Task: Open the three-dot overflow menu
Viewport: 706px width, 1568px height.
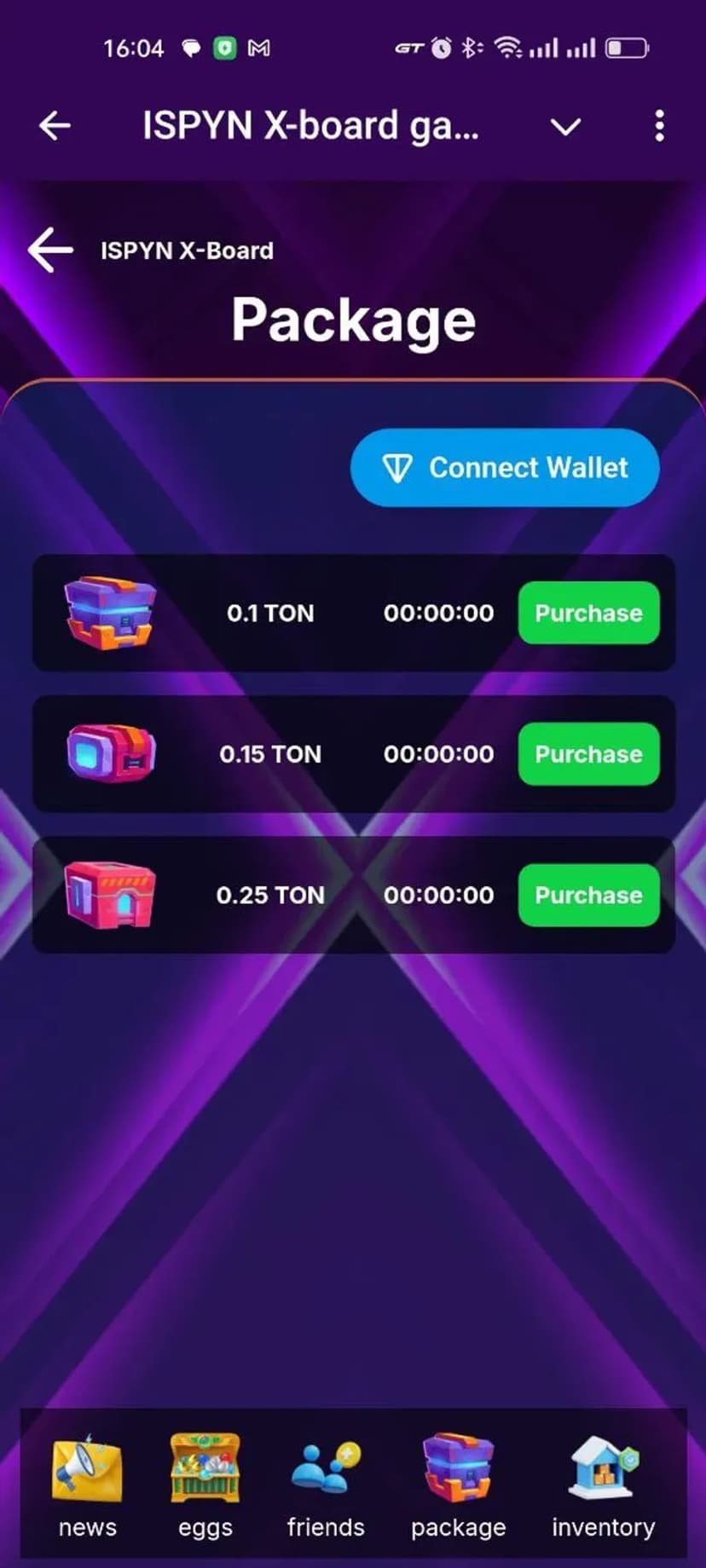Action: click(x=659, y=126)
